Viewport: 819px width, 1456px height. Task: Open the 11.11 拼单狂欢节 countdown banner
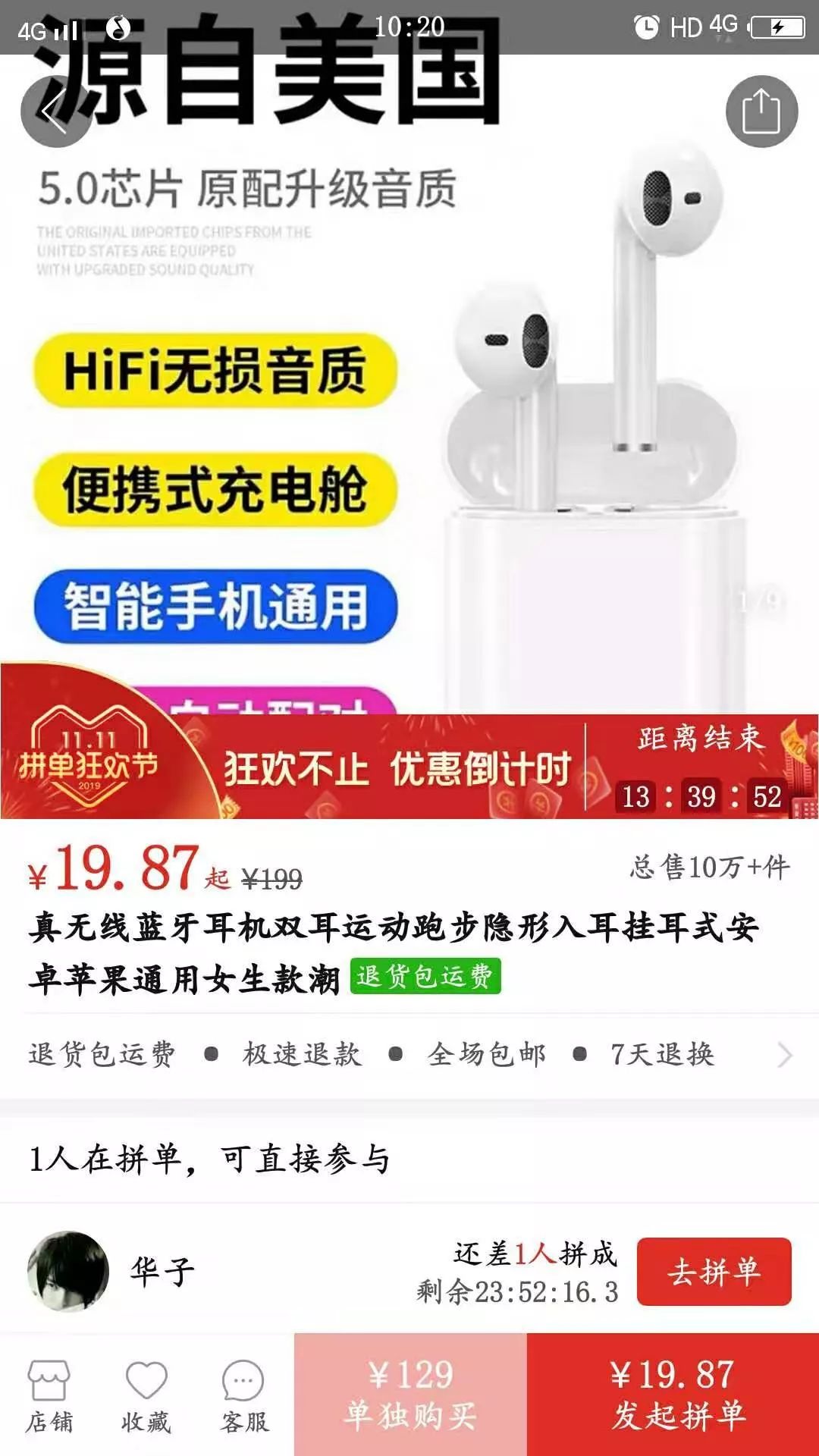(409, 766)
